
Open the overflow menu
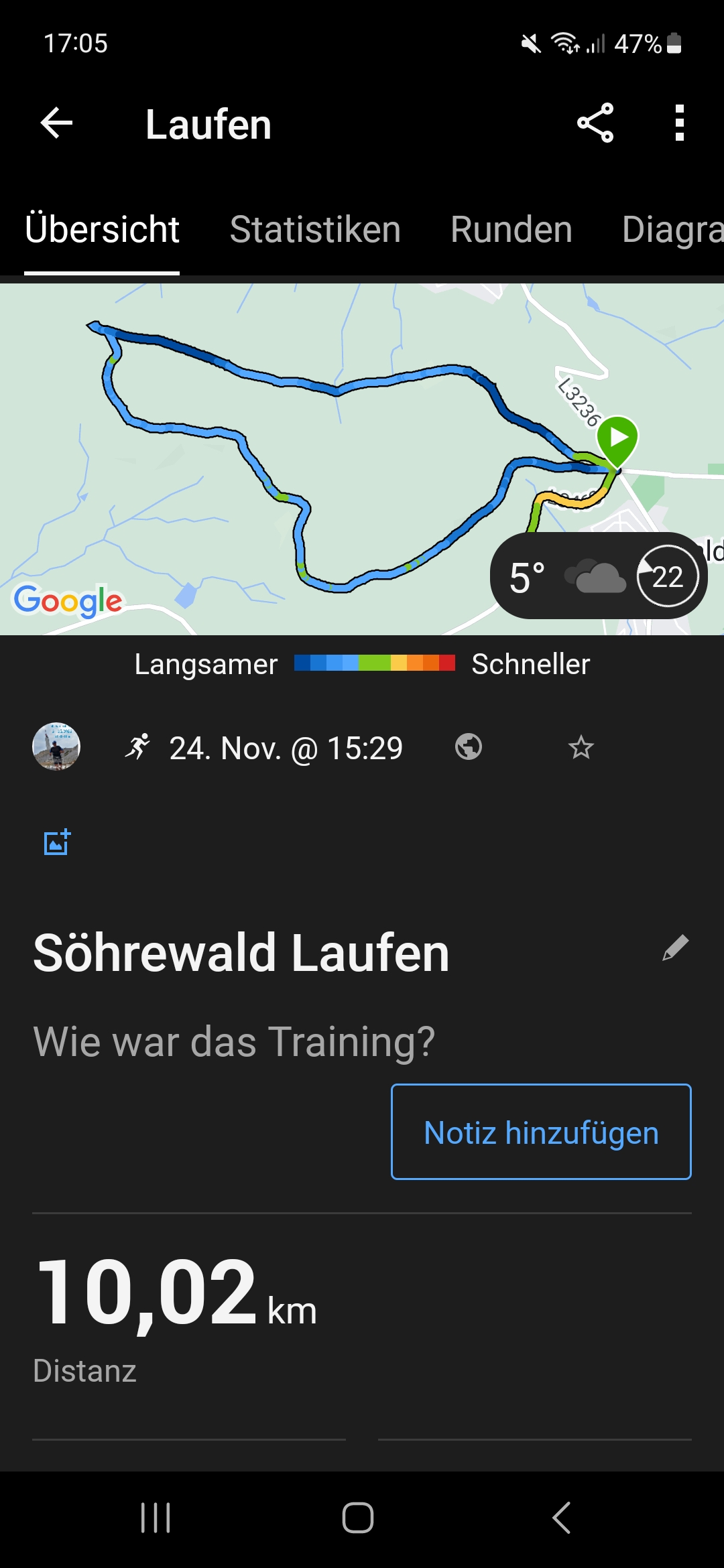679,123
